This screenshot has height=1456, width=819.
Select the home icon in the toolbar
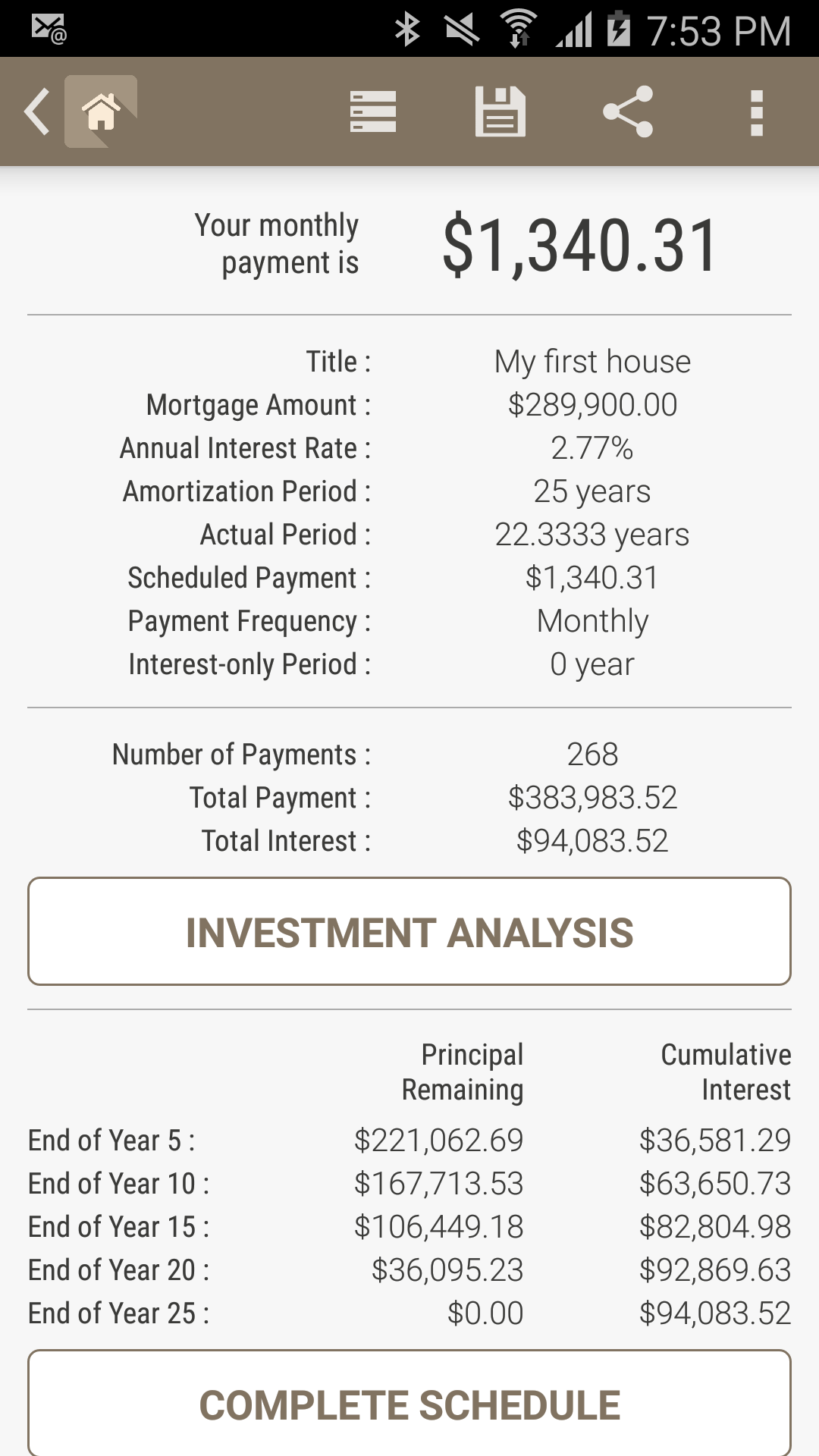(101, 111)
